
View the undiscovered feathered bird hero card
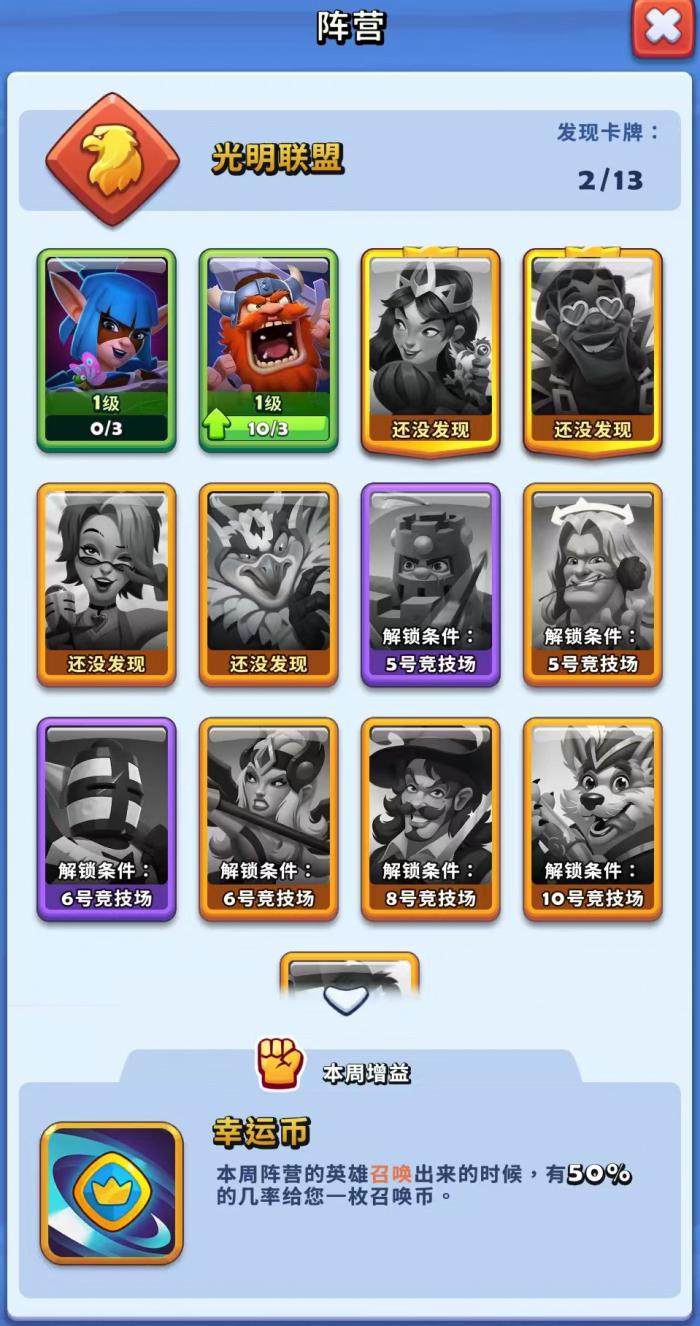click(x=268, y=585)
